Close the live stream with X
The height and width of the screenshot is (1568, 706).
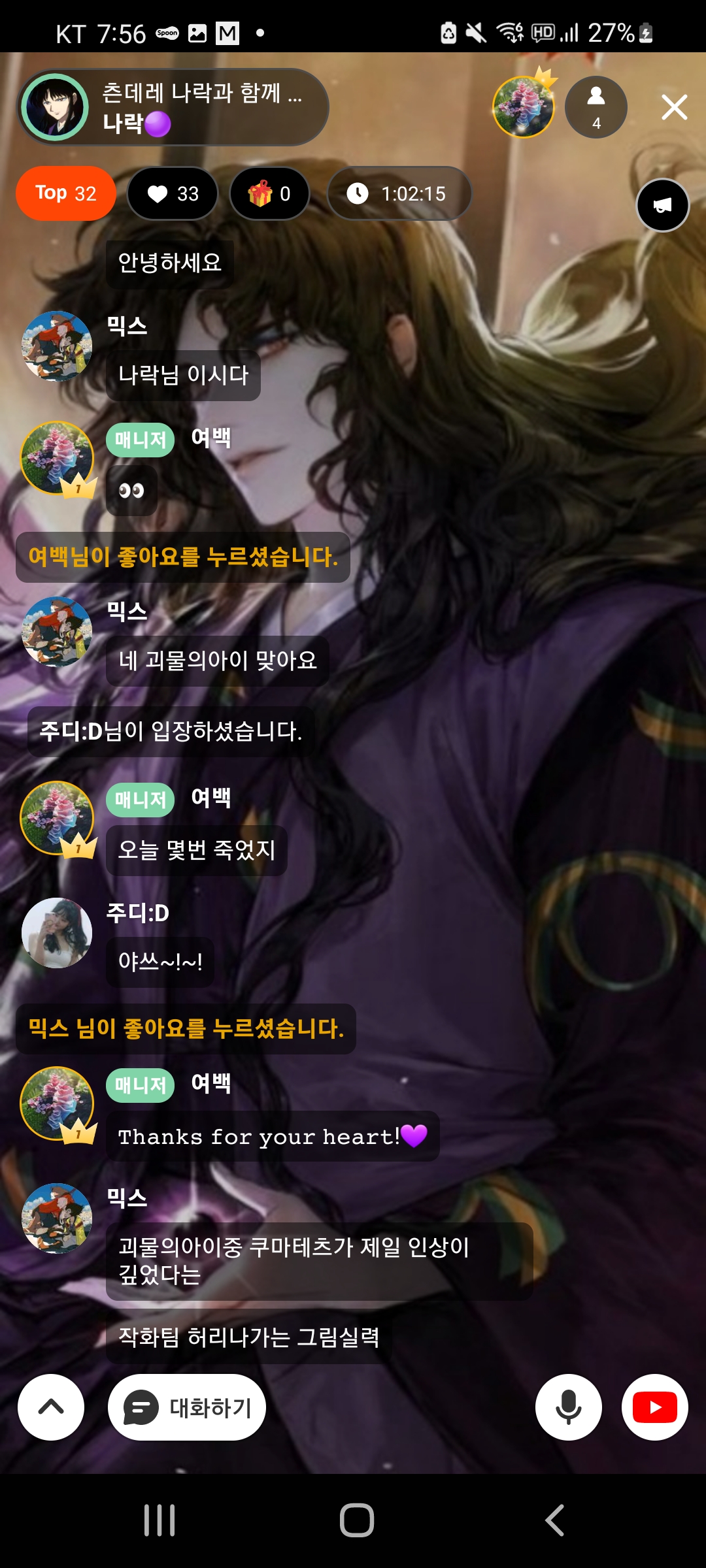(x=674, y=107)
